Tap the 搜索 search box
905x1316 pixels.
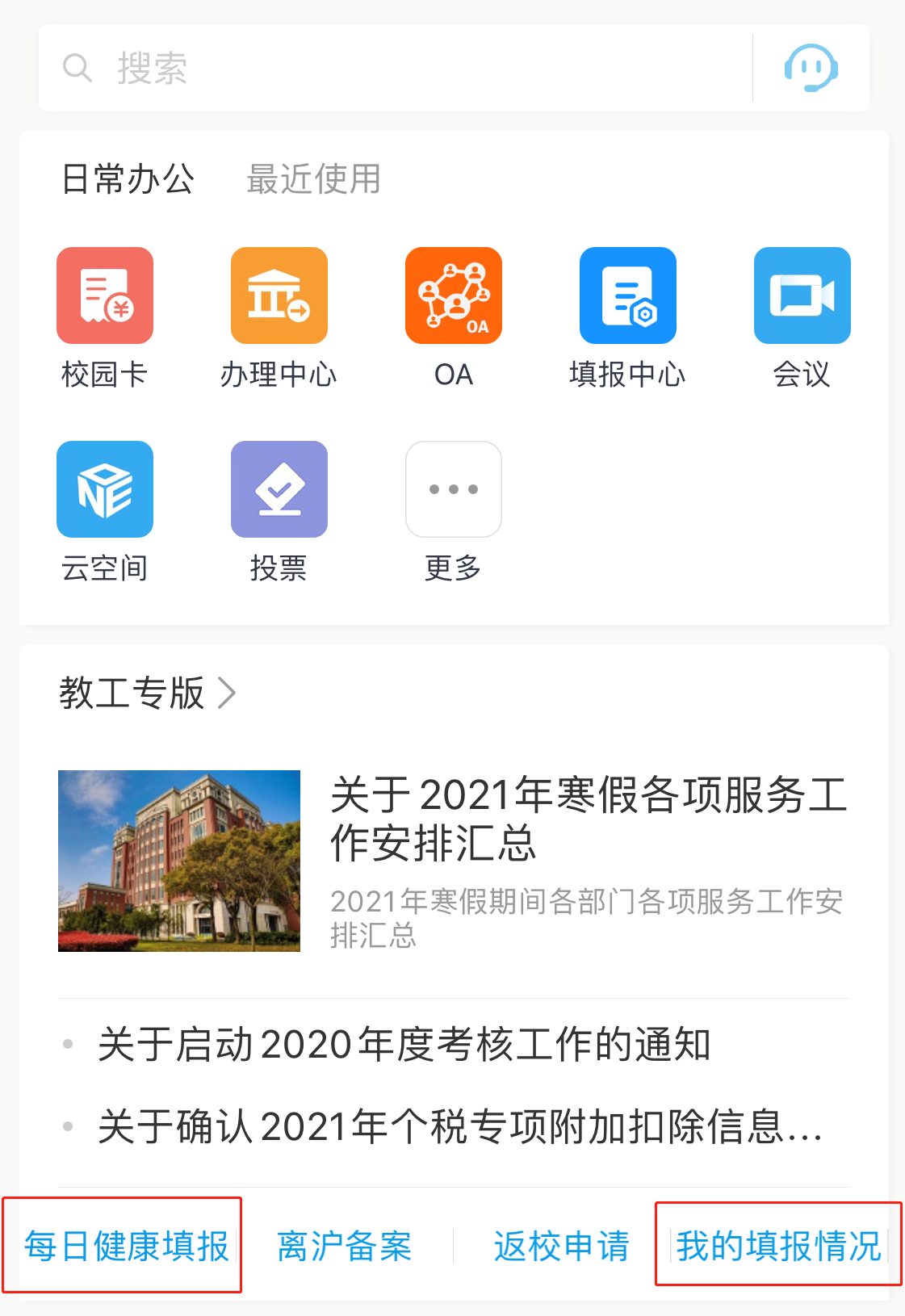click(x=396, y=68)
